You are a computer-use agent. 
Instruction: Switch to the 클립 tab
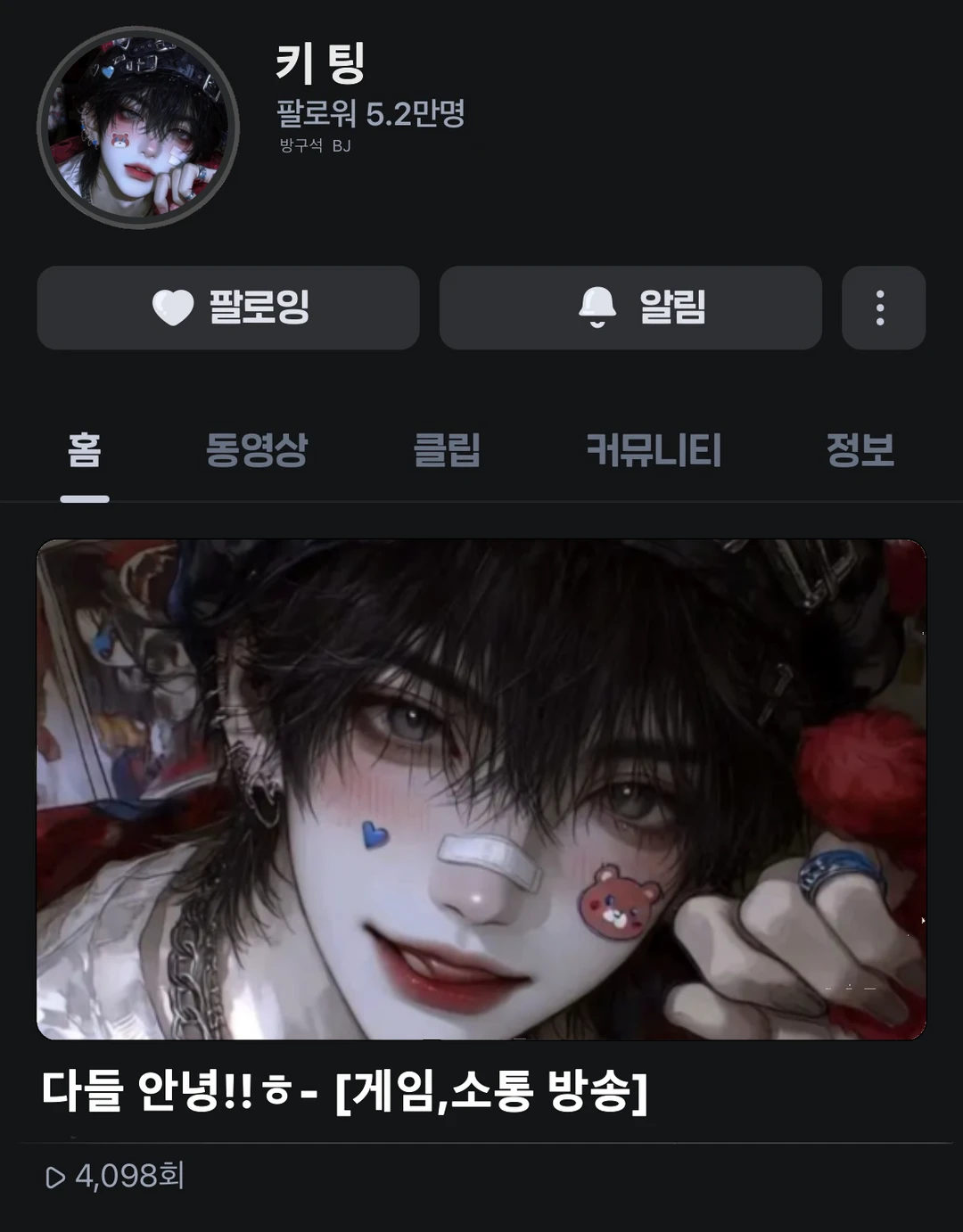click(447, 450)
